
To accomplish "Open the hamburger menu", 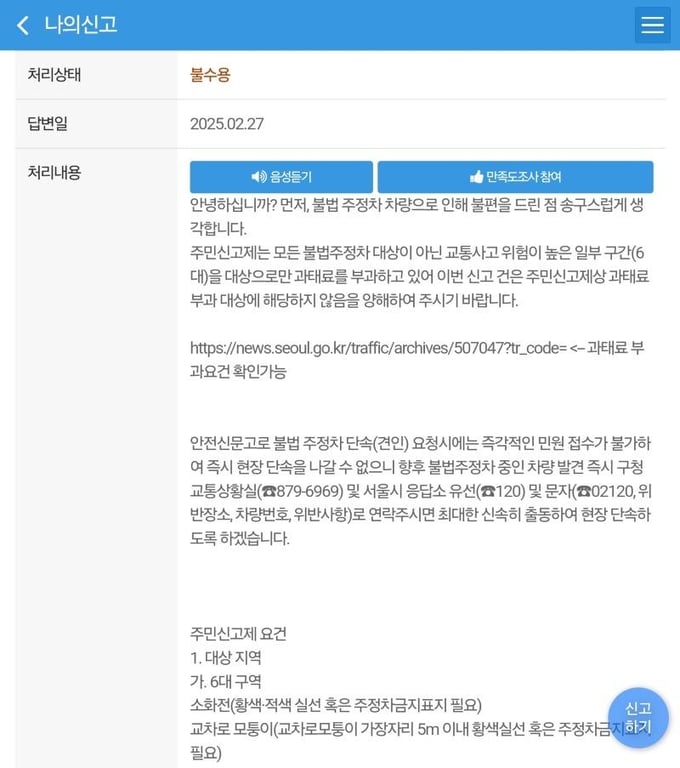I will pyautogui.click(x=652, y=25).
